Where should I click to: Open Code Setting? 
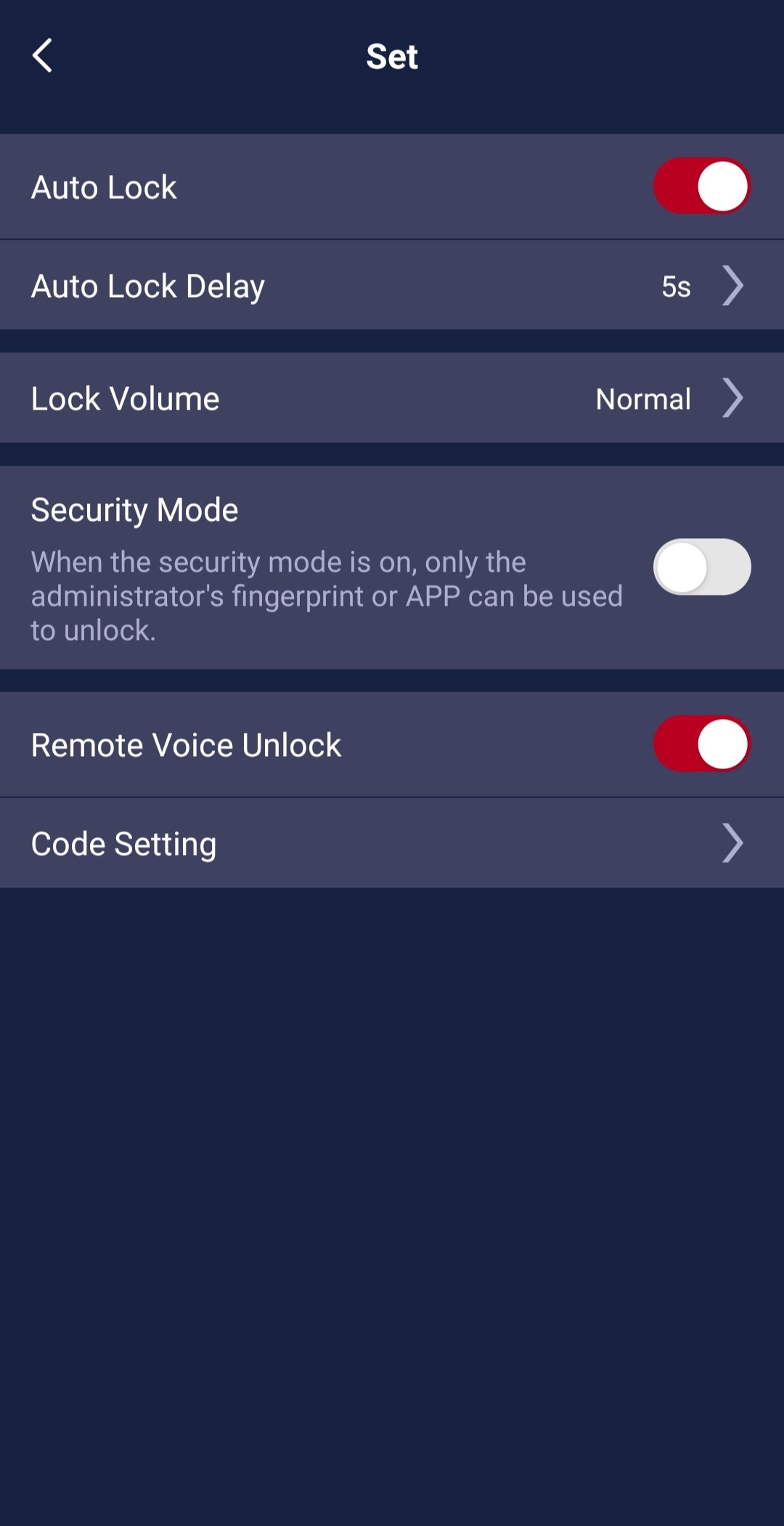pyautogui.click(x=392, y=843)
